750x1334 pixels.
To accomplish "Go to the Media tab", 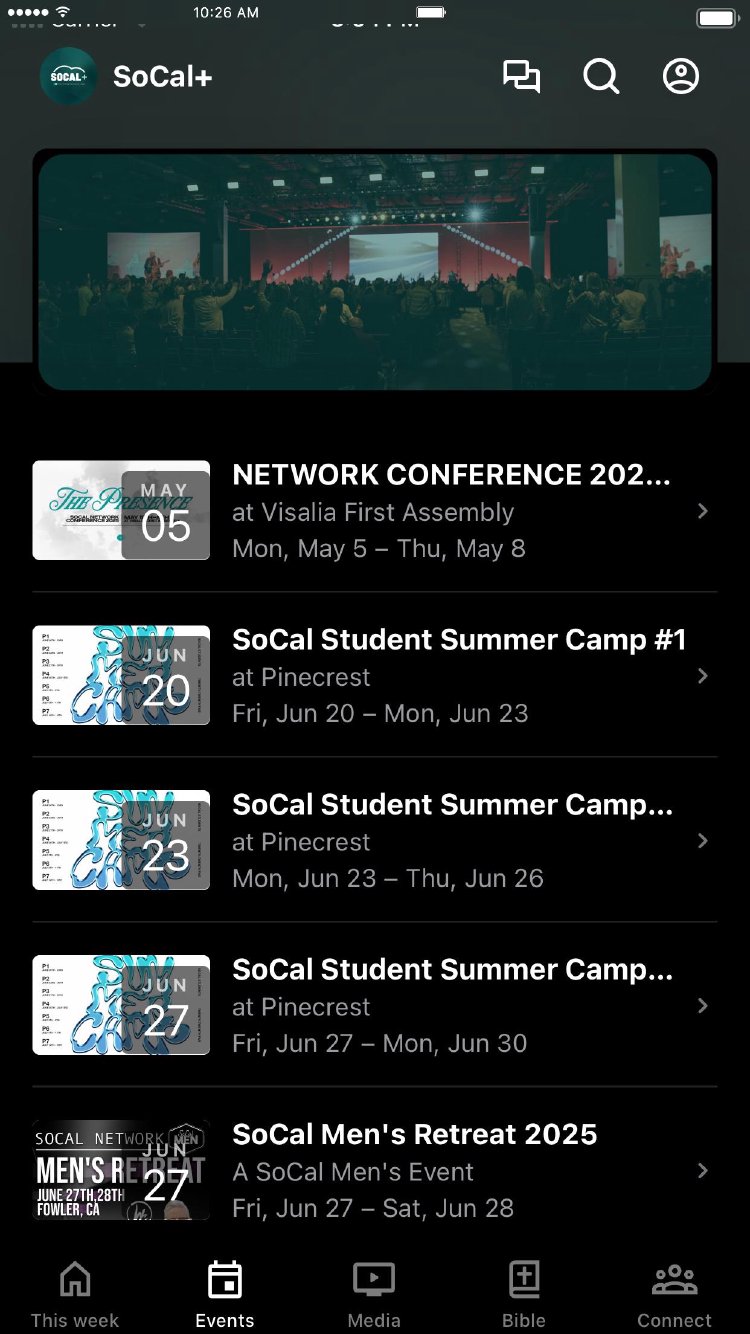I will (x=374, y=1294).
